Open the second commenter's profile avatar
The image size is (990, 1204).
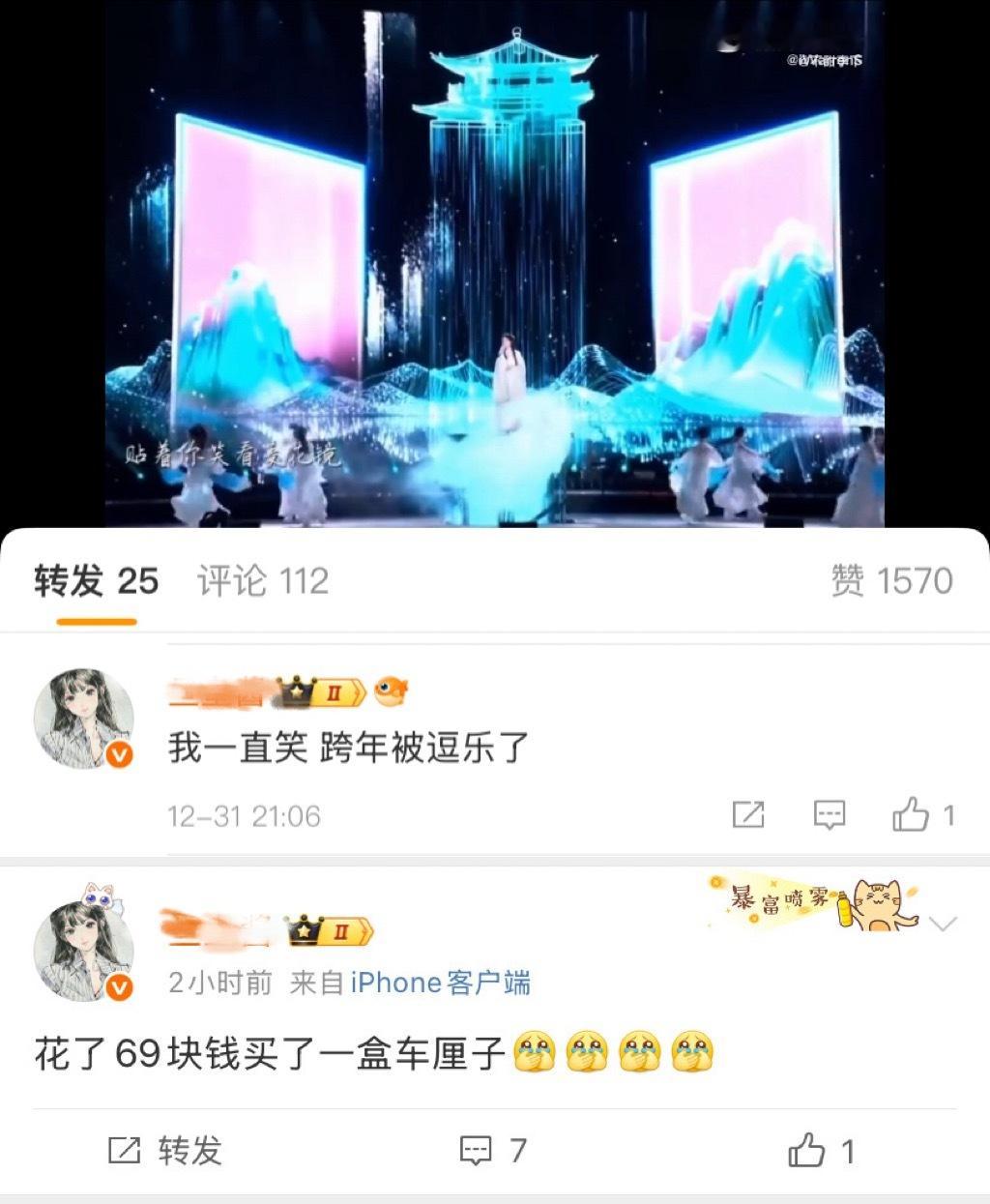[84, 953]
